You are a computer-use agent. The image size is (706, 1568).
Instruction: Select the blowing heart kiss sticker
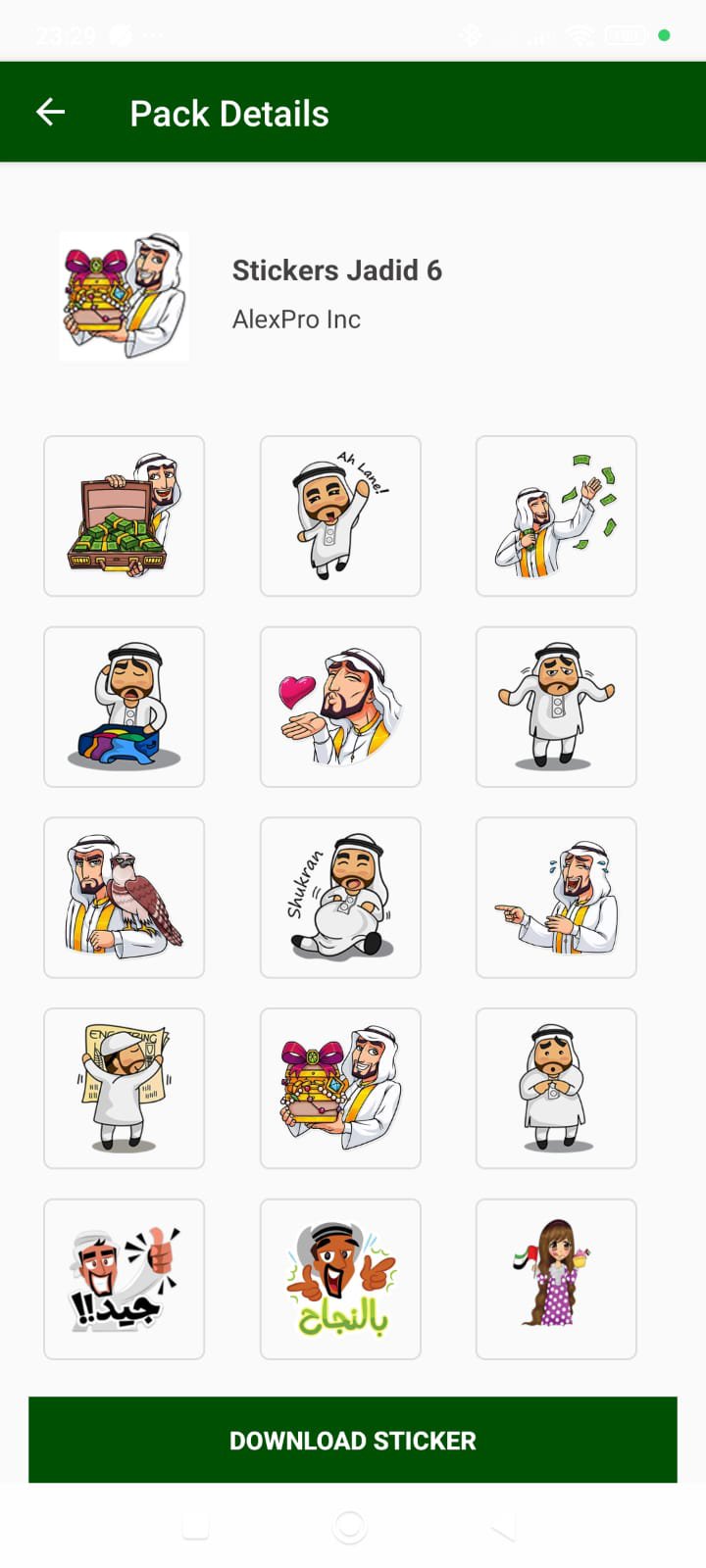[340, 707]
